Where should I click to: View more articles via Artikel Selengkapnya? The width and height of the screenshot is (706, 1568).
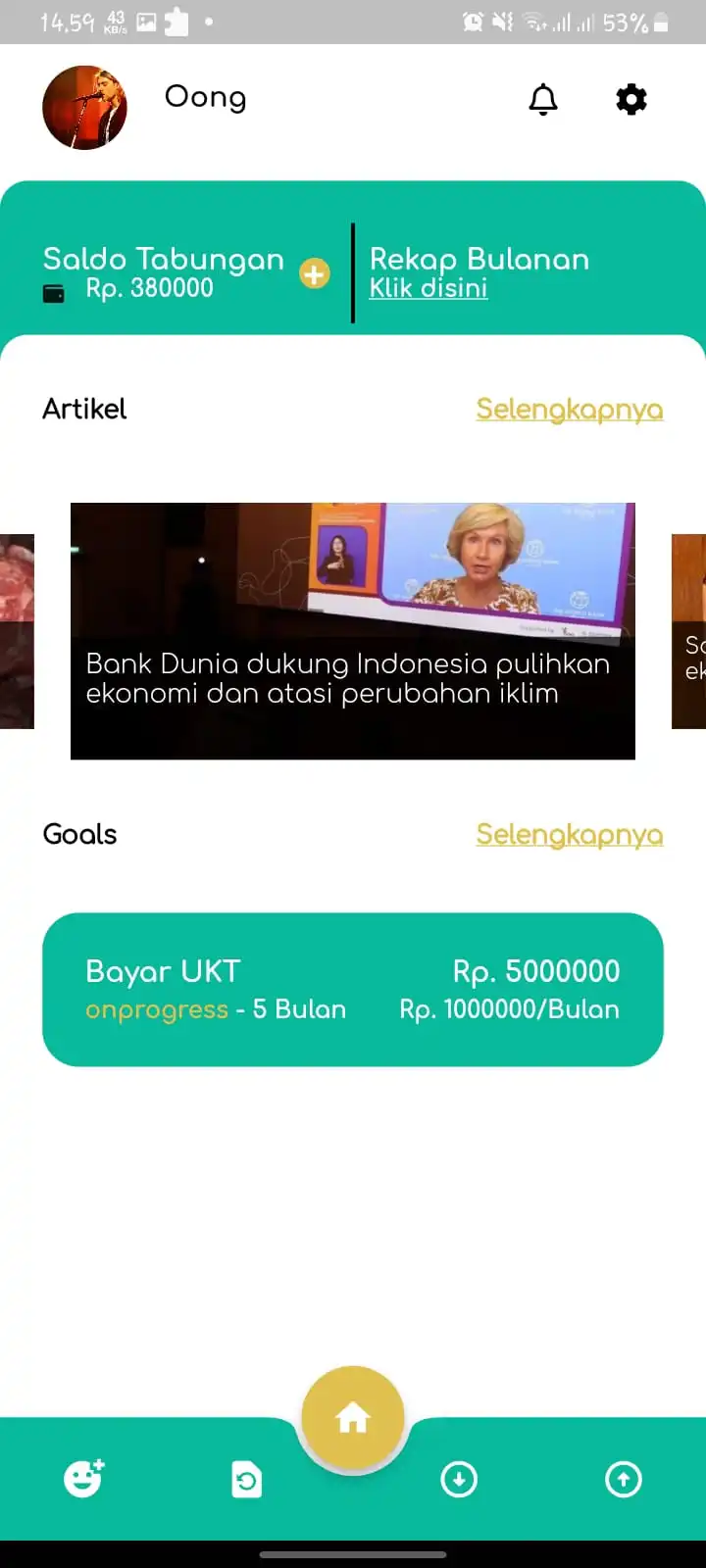pos(569,410)
